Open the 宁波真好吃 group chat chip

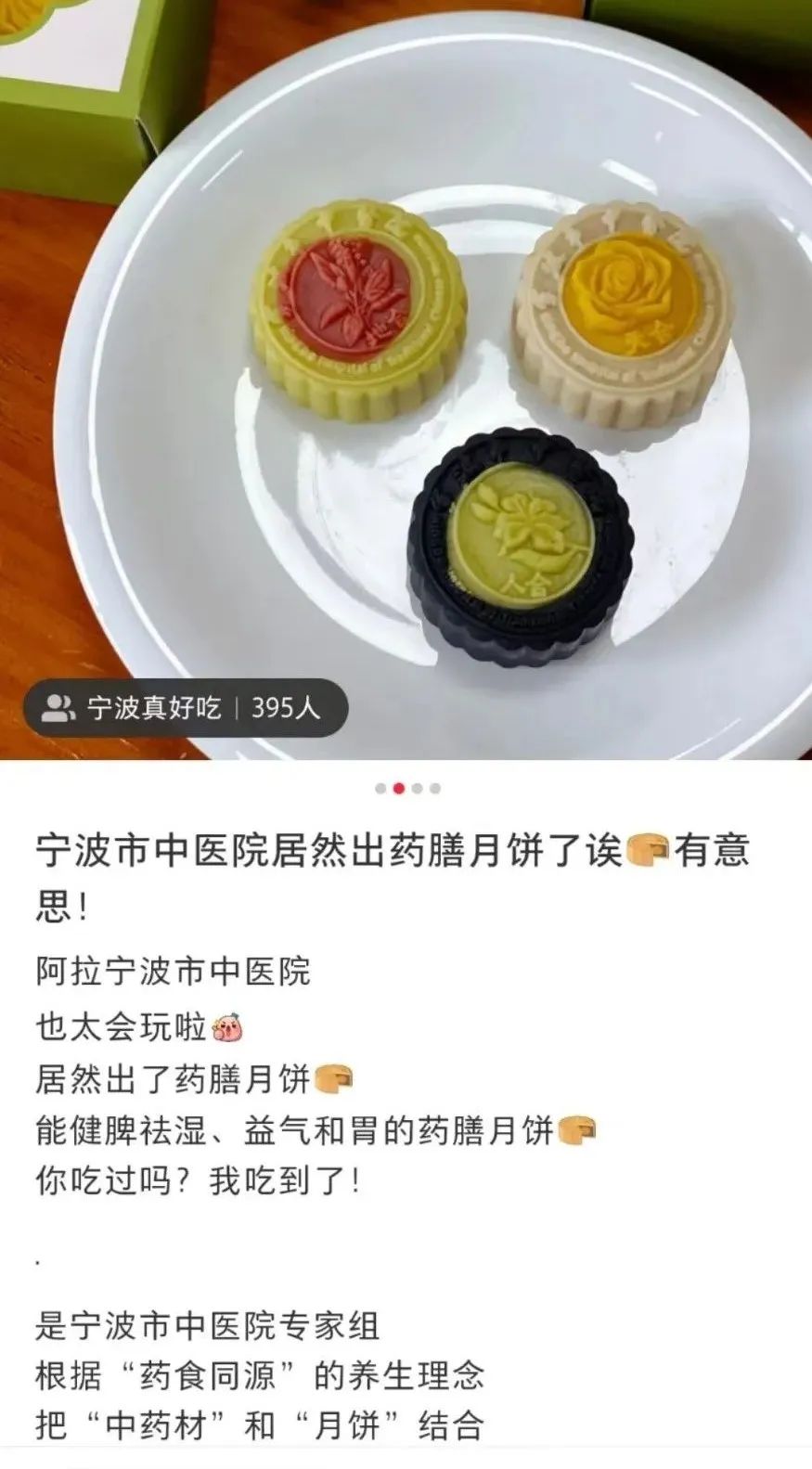coord(182,709)
